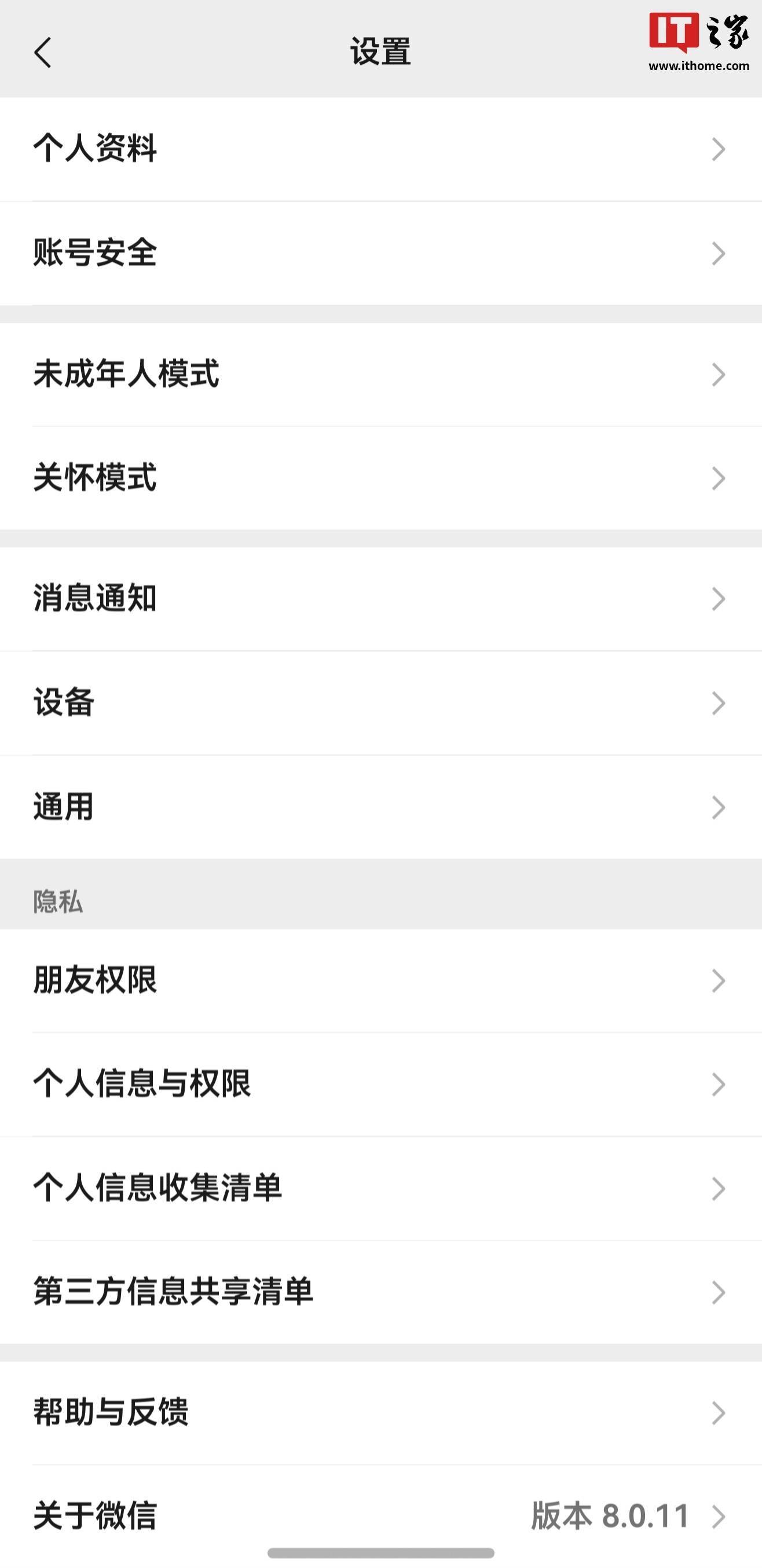The height and width of the screenshot is (1568, 762).
Task: Click the www.ithome.com link
Action: (x=699, y=66)
